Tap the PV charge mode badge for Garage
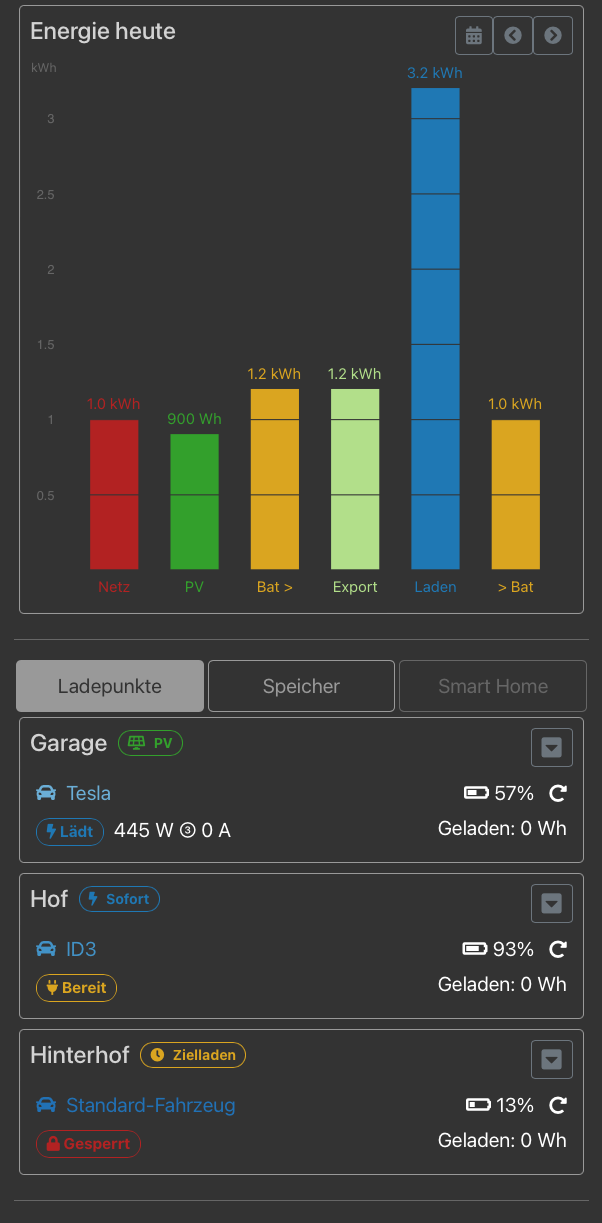Image resolution: width=602 pixels, height=1223 pixels. 151,743
